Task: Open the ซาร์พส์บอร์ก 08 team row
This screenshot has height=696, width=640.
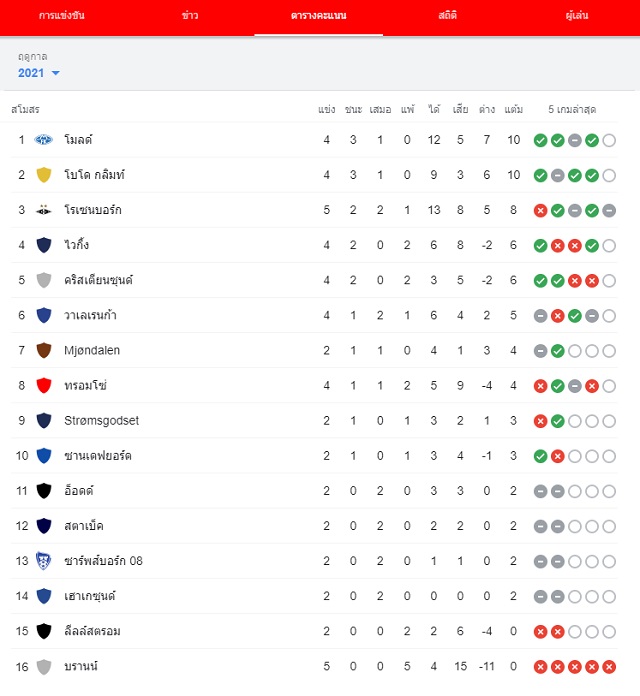Action: click(x=314, y=561)
